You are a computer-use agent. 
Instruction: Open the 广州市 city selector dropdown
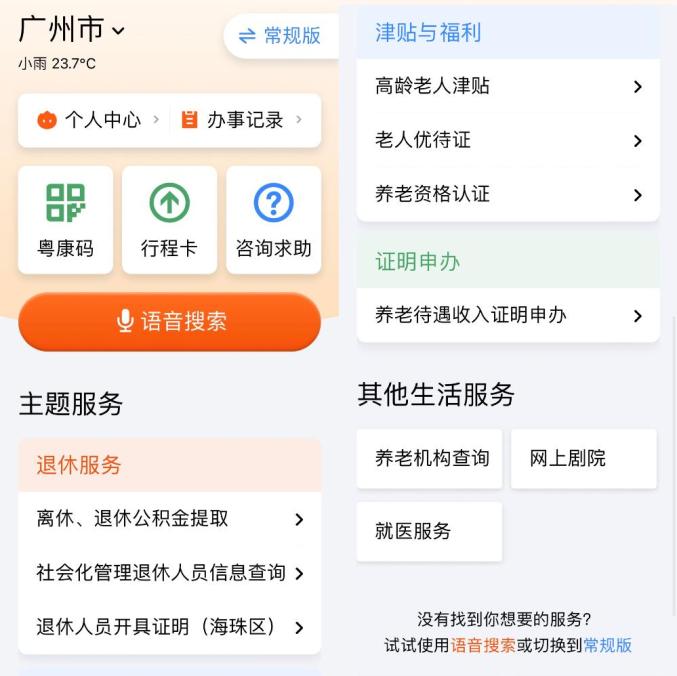tap(72, 30)
